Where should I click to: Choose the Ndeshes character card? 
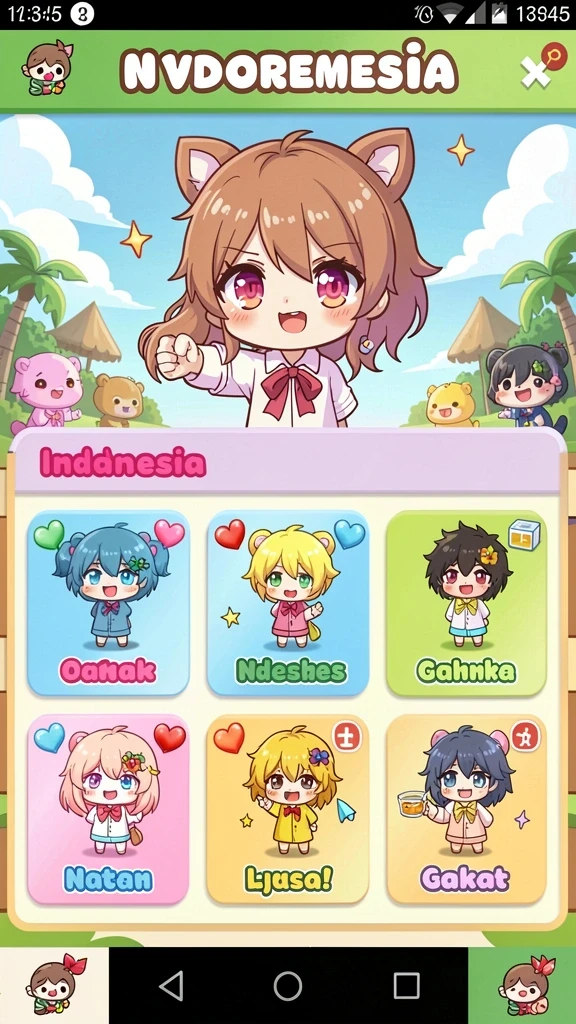(x=288, y=603)
